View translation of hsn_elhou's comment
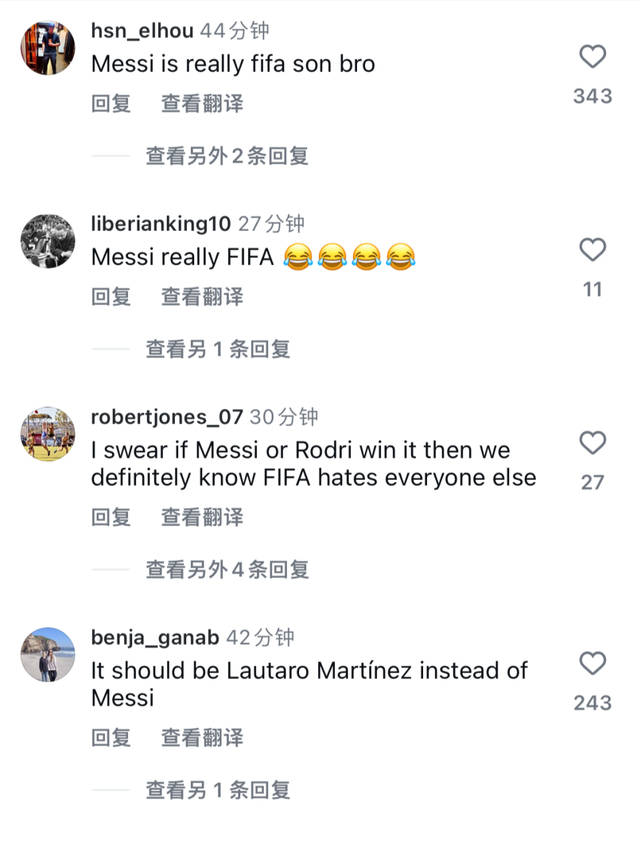 (202, 103)
